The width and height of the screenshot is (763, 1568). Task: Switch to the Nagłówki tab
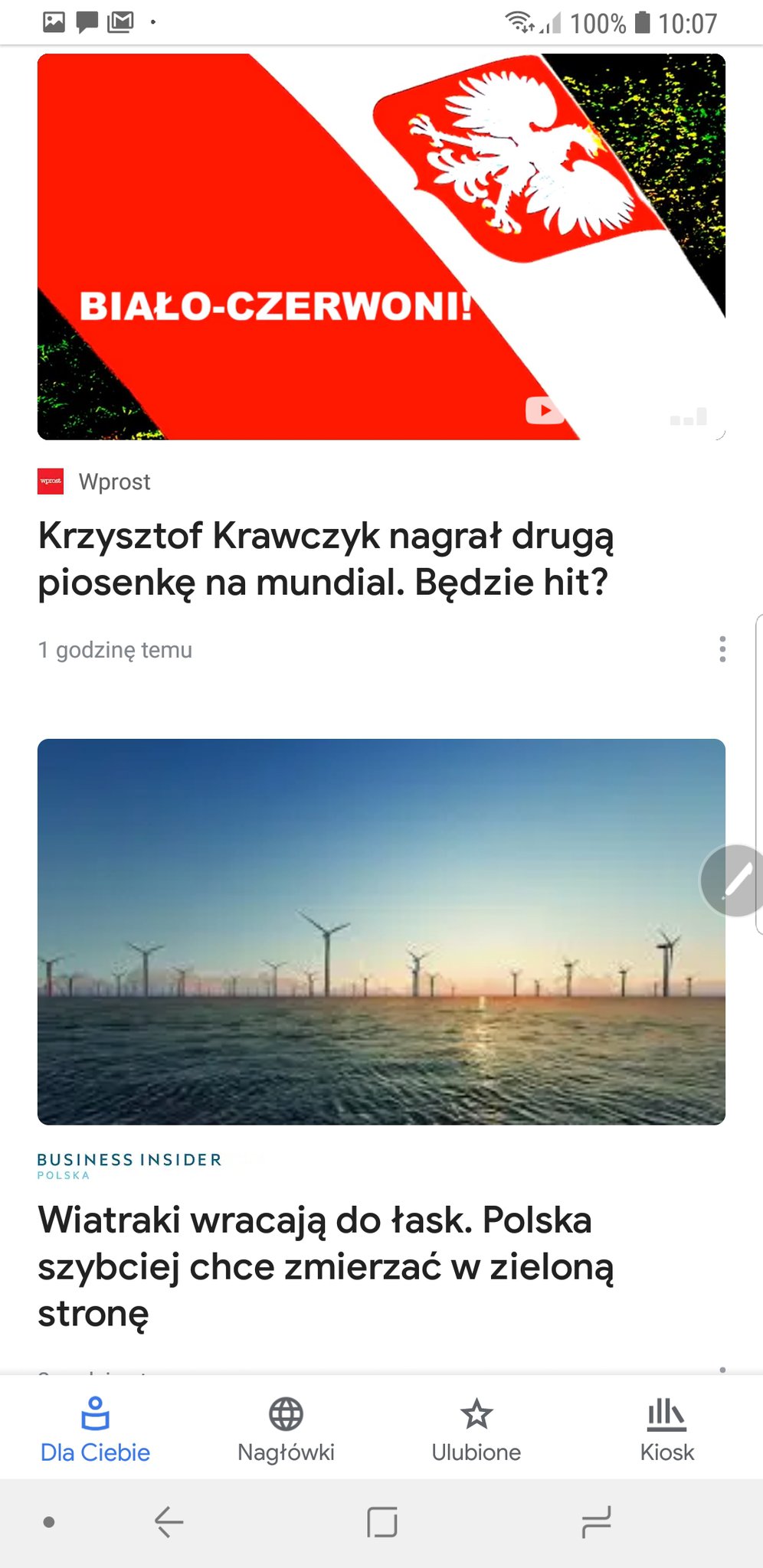(x=286, y=1429)
